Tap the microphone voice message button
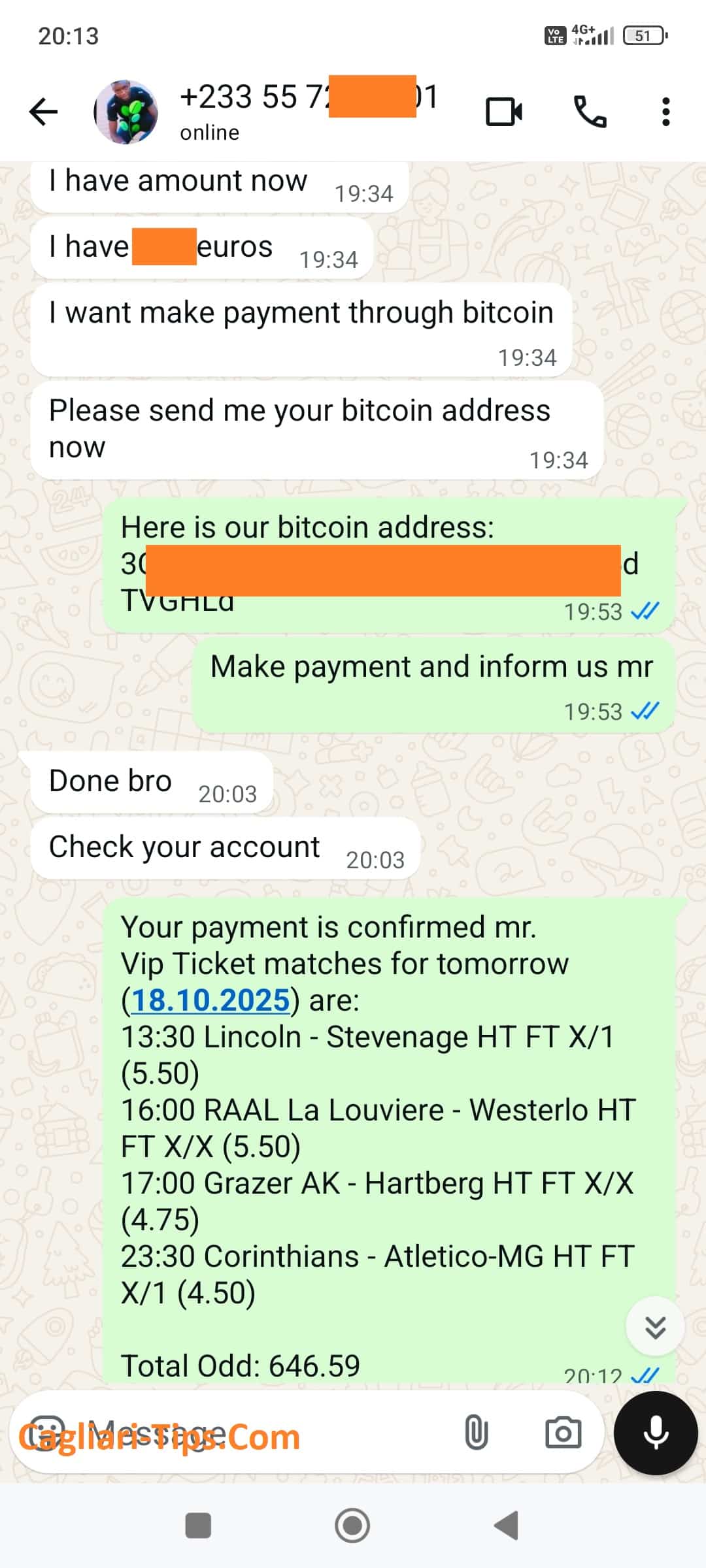Image resolution: width=706 pixels, height=1568 pixels. tap(655, 1433)
